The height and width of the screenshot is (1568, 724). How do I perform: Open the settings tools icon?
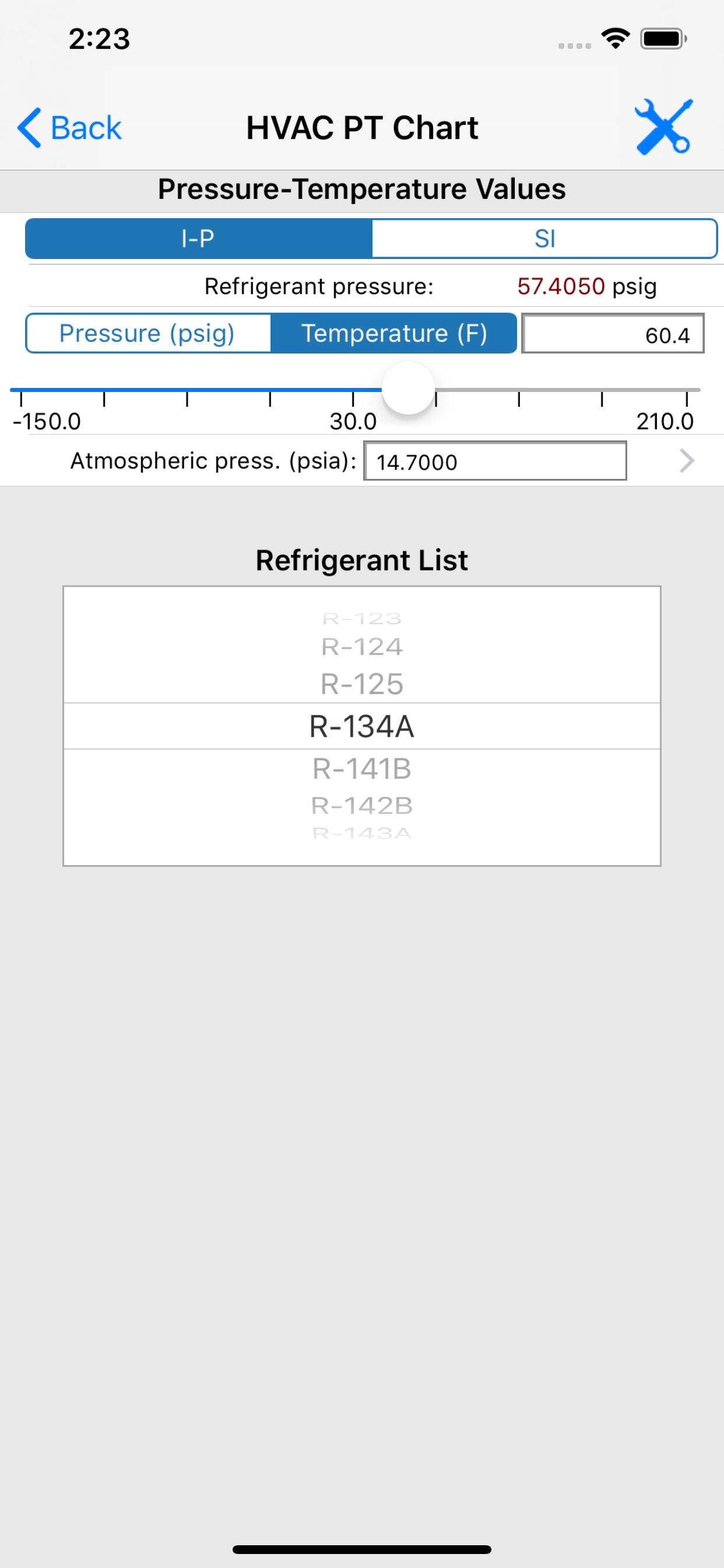(663, 126)
